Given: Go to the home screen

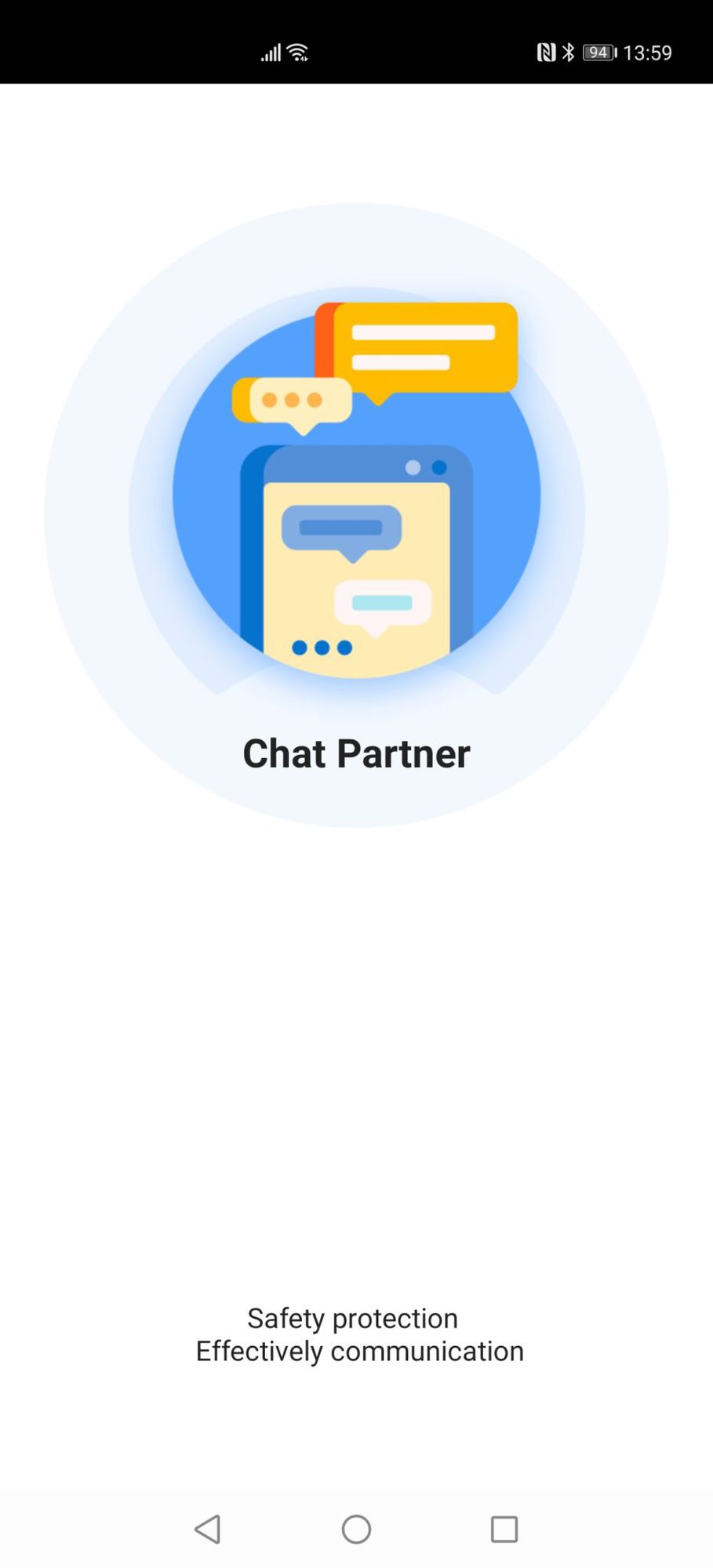Looking at the screenshot, I should tap(356, 1529).
